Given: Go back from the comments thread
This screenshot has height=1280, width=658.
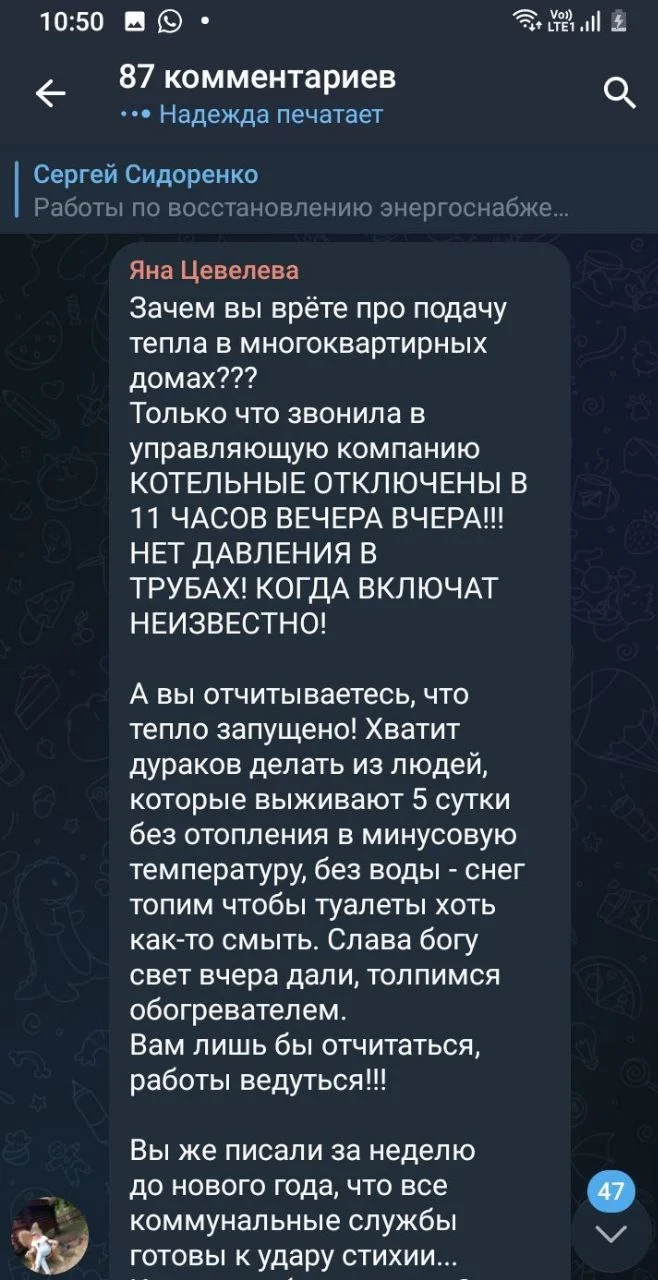Looking at the screenshot, I should point(50,94).
